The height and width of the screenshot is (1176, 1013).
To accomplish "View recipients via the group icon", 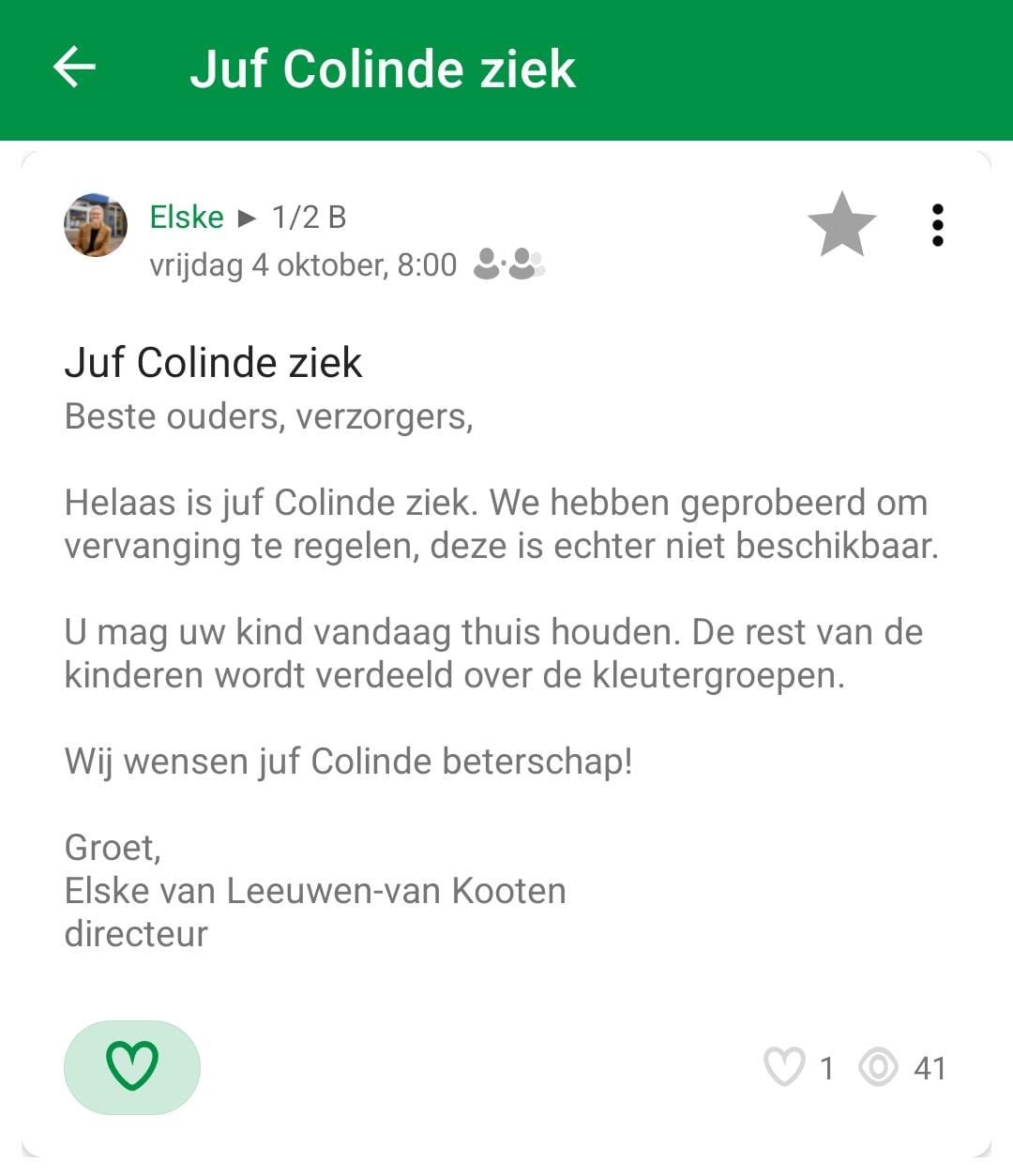I will point(509,264).
